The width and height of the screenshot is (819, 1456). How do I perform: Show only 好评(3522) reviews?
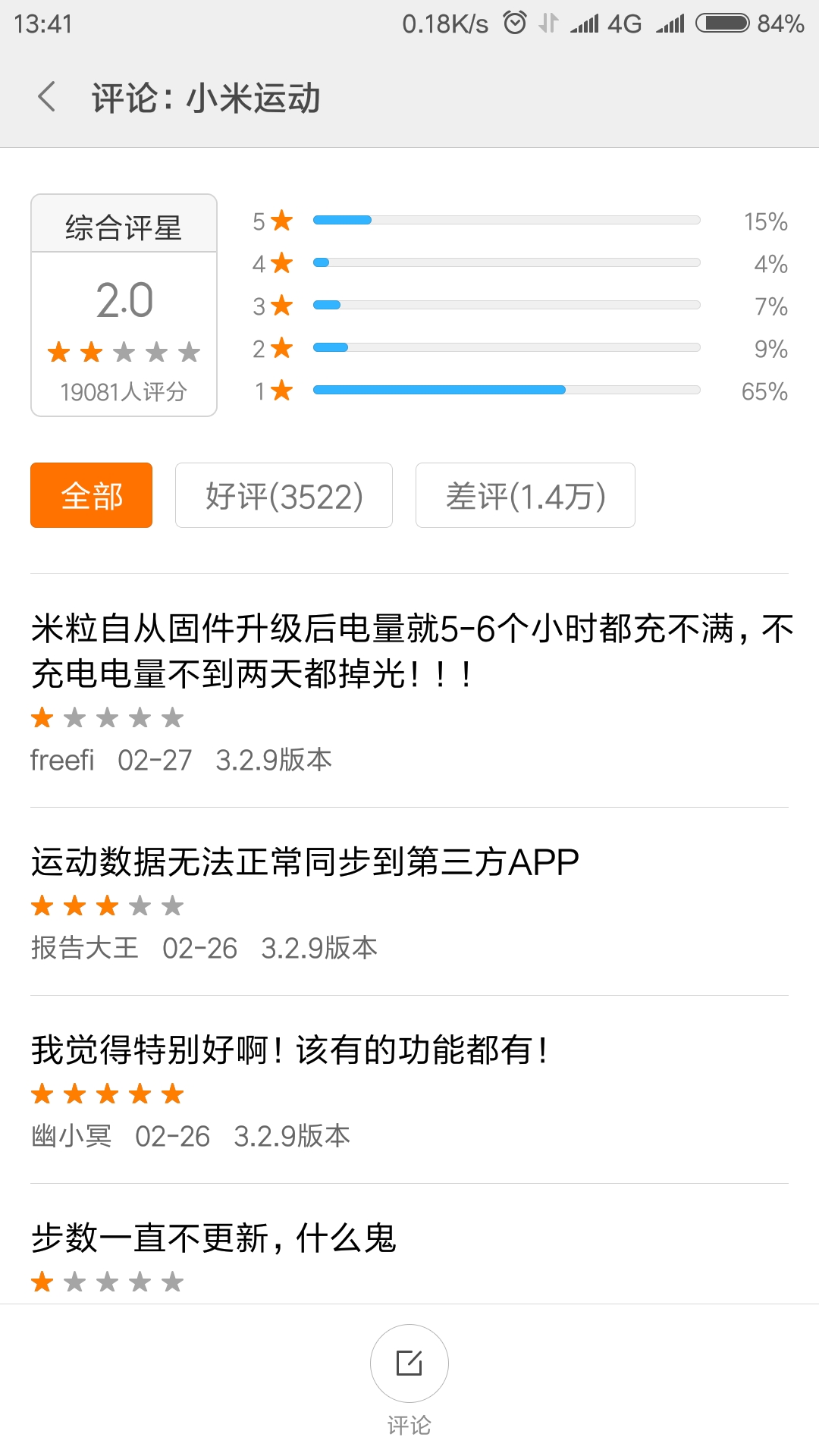pyautogui.click(x=284, y=495)
